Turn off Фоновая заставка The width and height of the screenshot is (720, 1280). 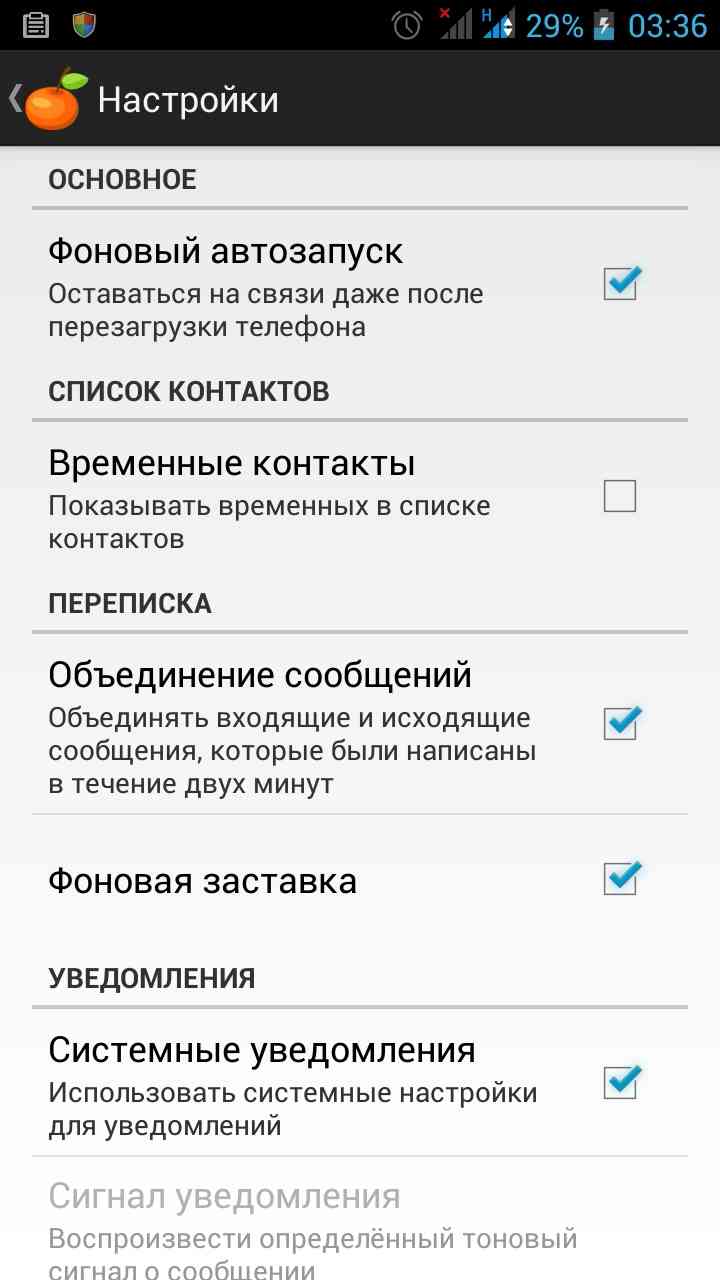coord(620,880)
